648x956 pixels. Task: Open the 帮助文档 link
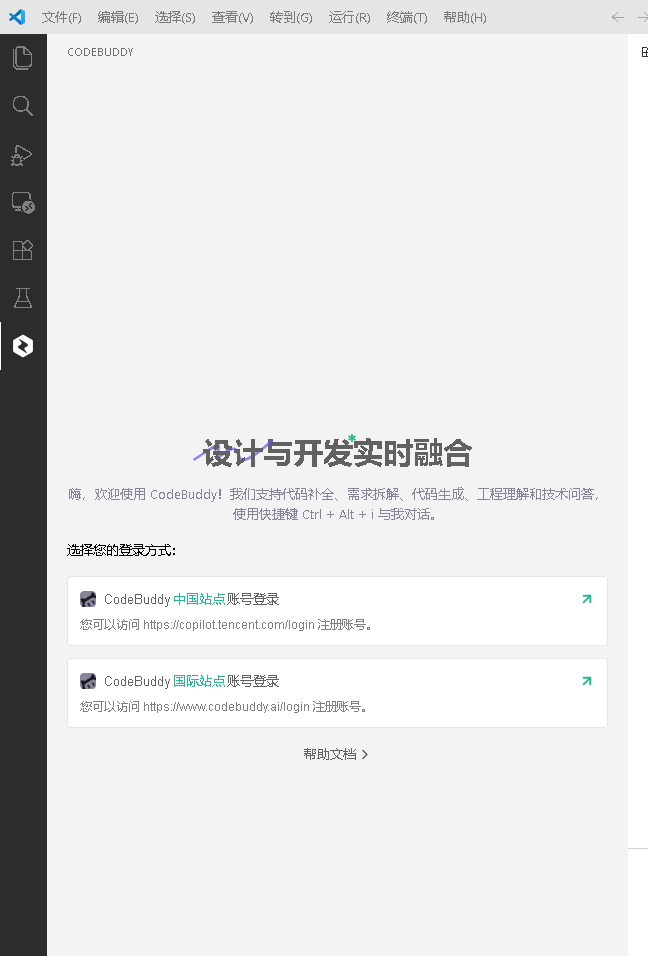pyautogui.click(x=336, y=754)
